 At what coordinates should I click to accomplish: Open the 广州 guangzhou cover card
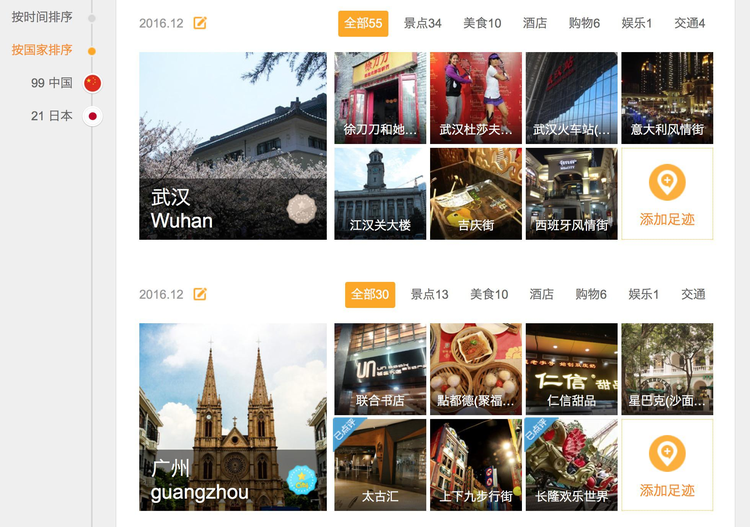click(x=233, y=417)
